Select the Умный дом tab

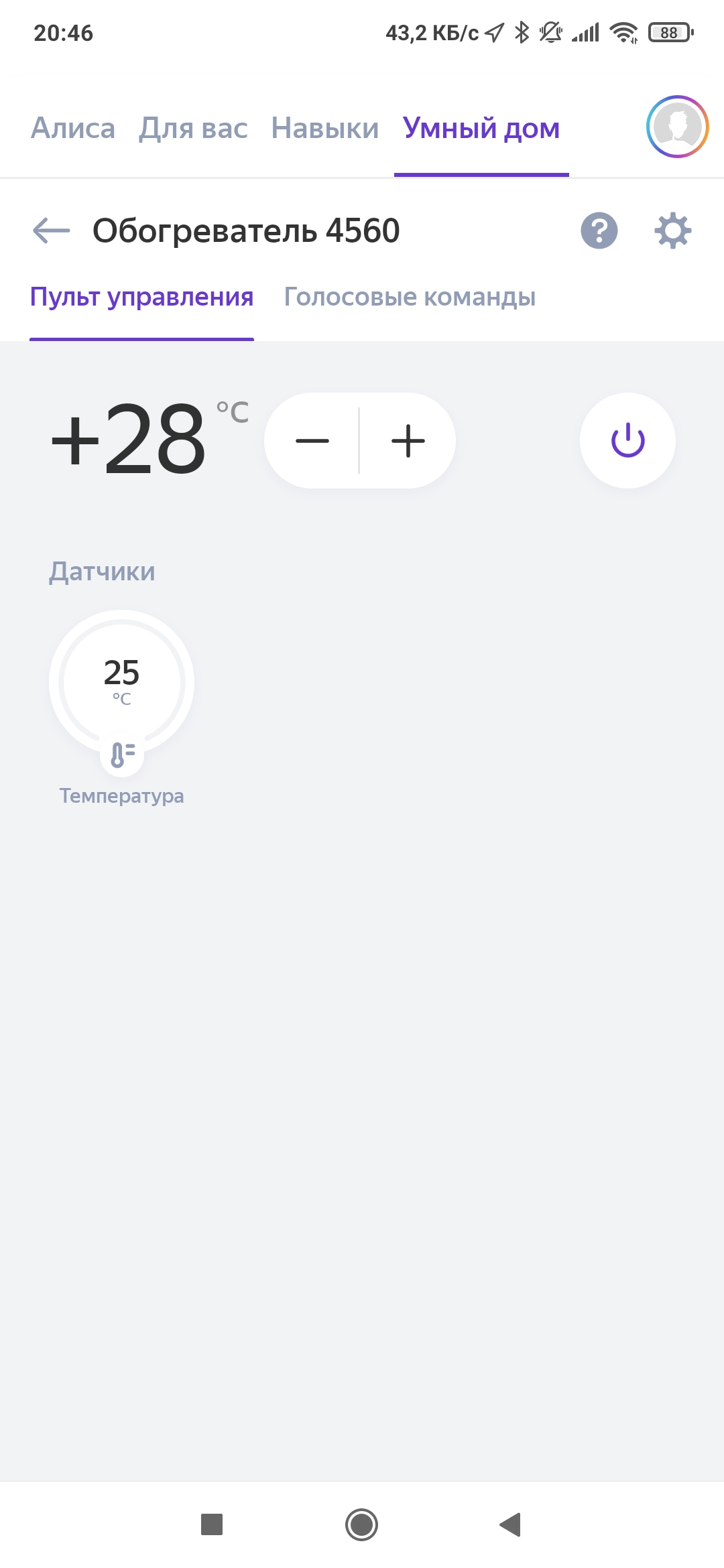pyautogui.click(x=481, y=128)
